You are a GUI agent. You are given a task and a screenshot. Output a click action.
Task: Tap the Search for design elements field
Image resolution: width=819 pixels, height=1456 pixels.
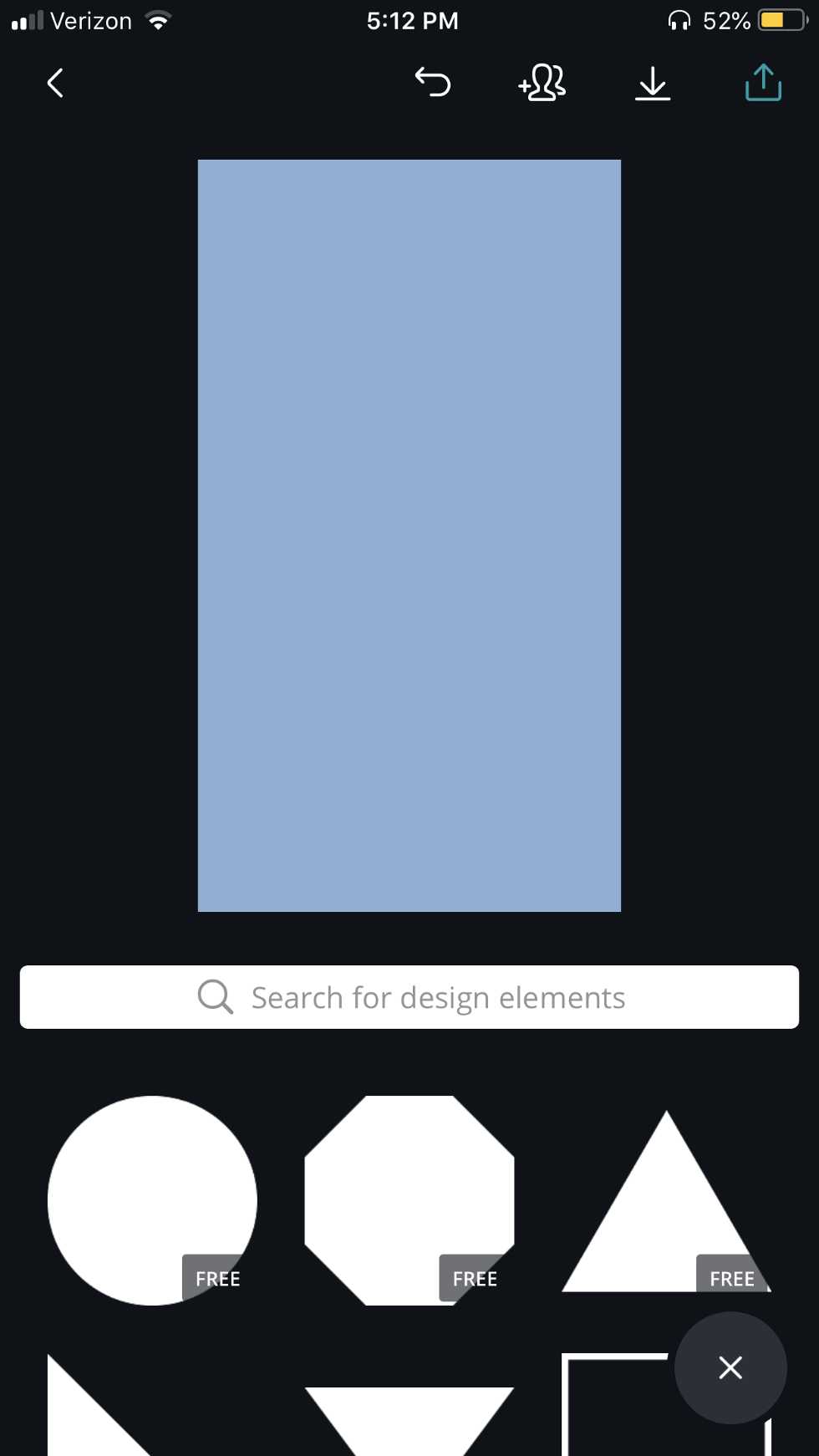click(x=409, y=997)
